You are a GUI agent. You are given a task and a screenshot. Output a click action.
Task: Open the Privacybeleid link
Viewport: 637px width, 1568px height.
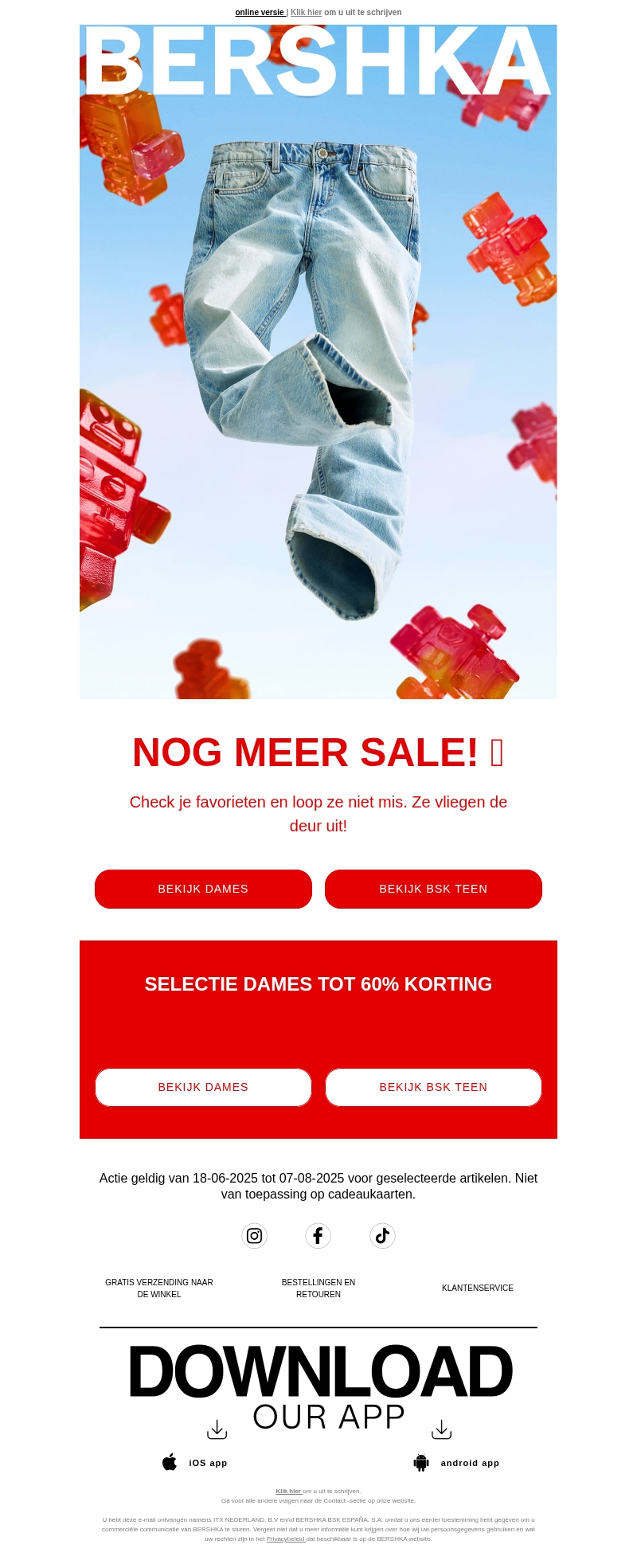[x=285, y=1539]
